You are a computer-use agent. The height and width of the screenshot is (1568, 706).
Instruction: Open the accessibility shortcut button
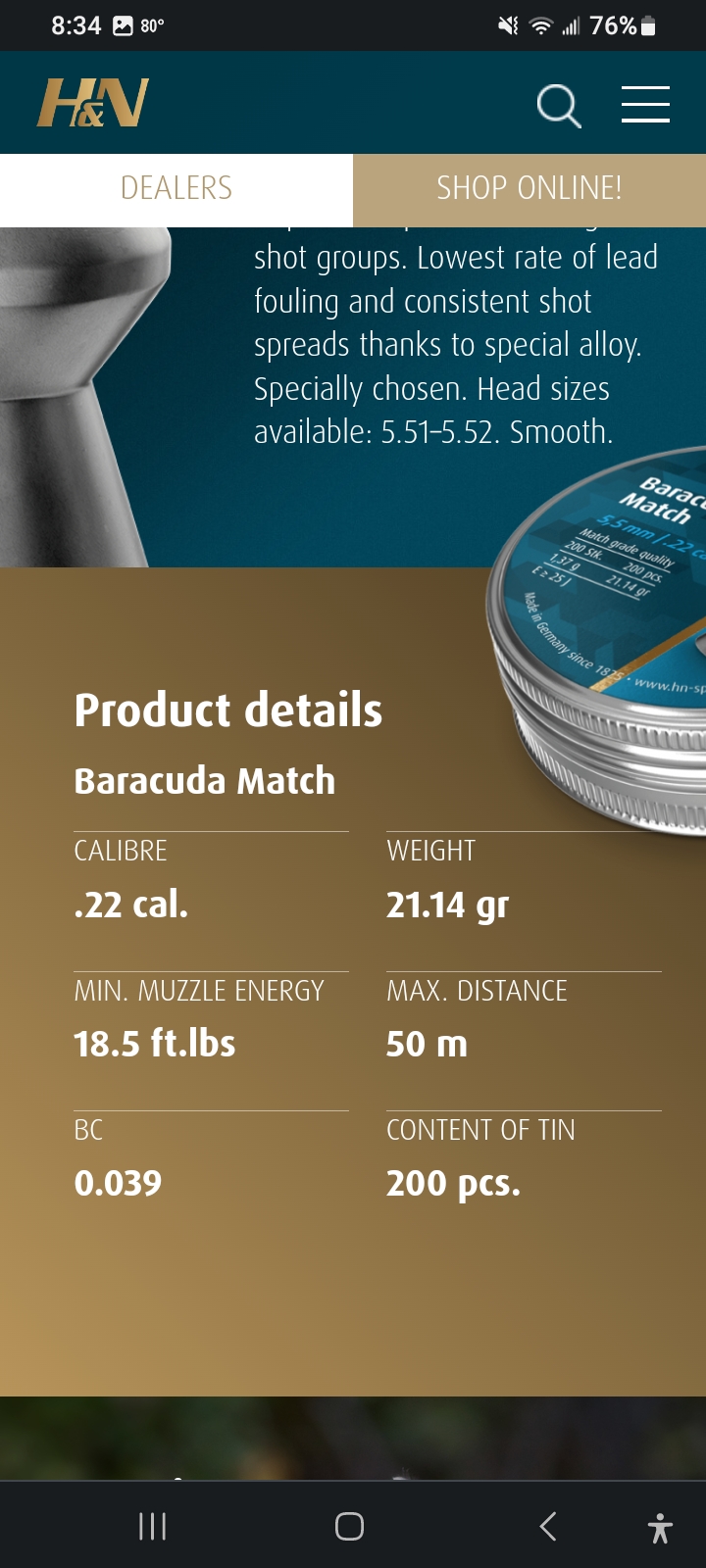661,1528
